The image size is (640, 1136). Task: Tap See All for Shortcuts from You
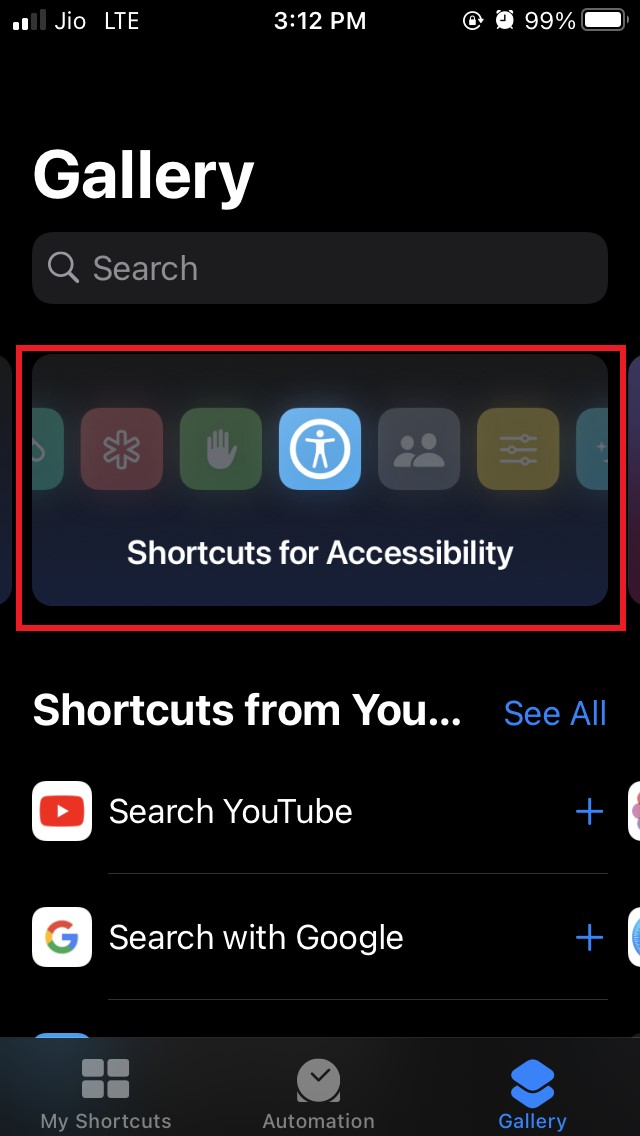tap(555, 713)
